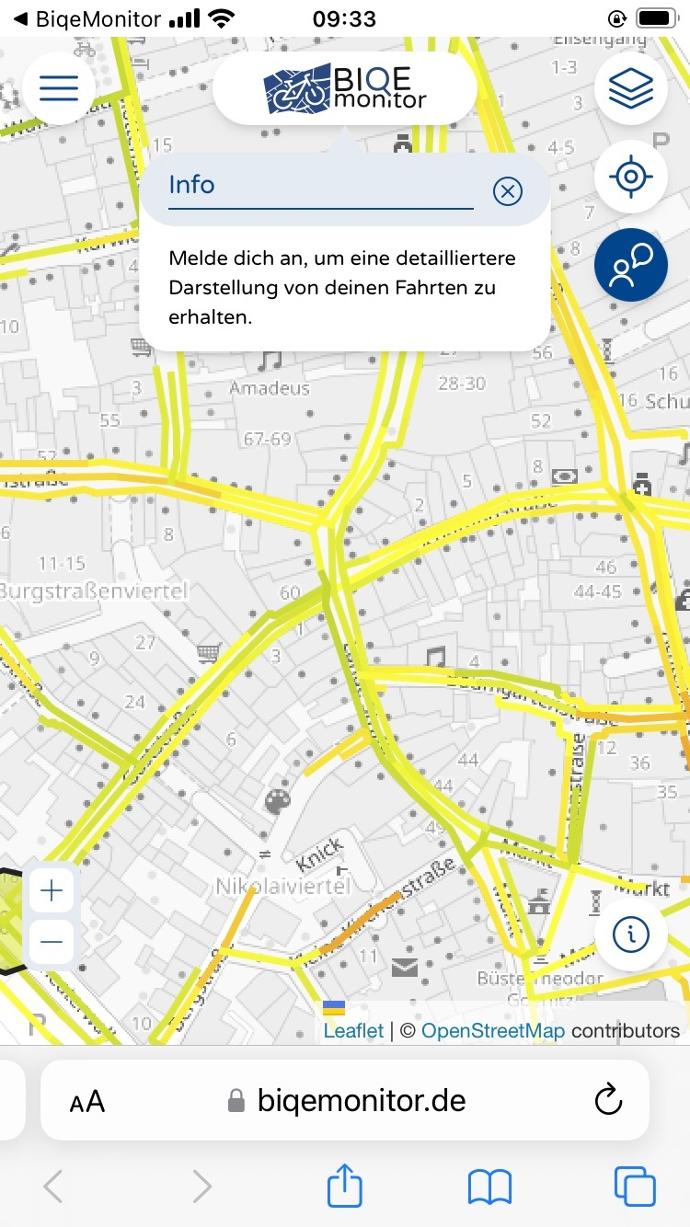Image resolution: width=690 pixels, height=1227 pixels.
Task: Tap the biqemonitor.de address bar
Action: click(x=360, y=1101)
